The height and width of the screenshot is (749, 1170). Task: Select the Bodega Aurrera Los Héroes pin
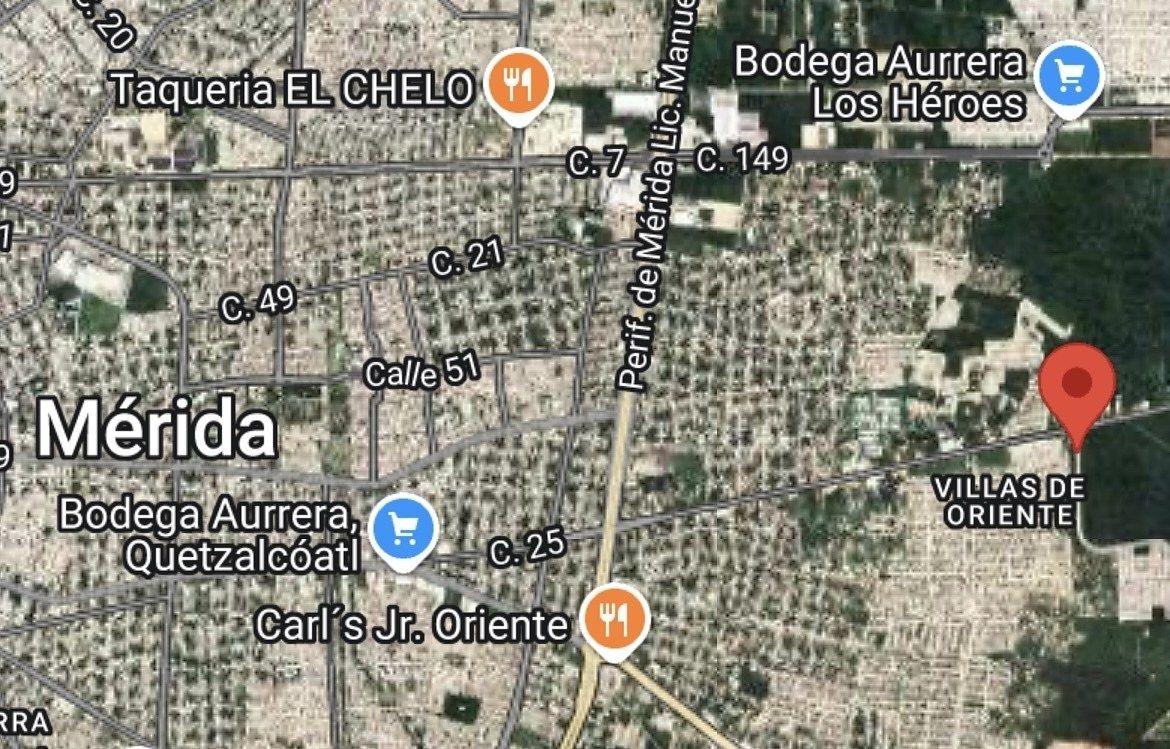tap(1069, 77)
